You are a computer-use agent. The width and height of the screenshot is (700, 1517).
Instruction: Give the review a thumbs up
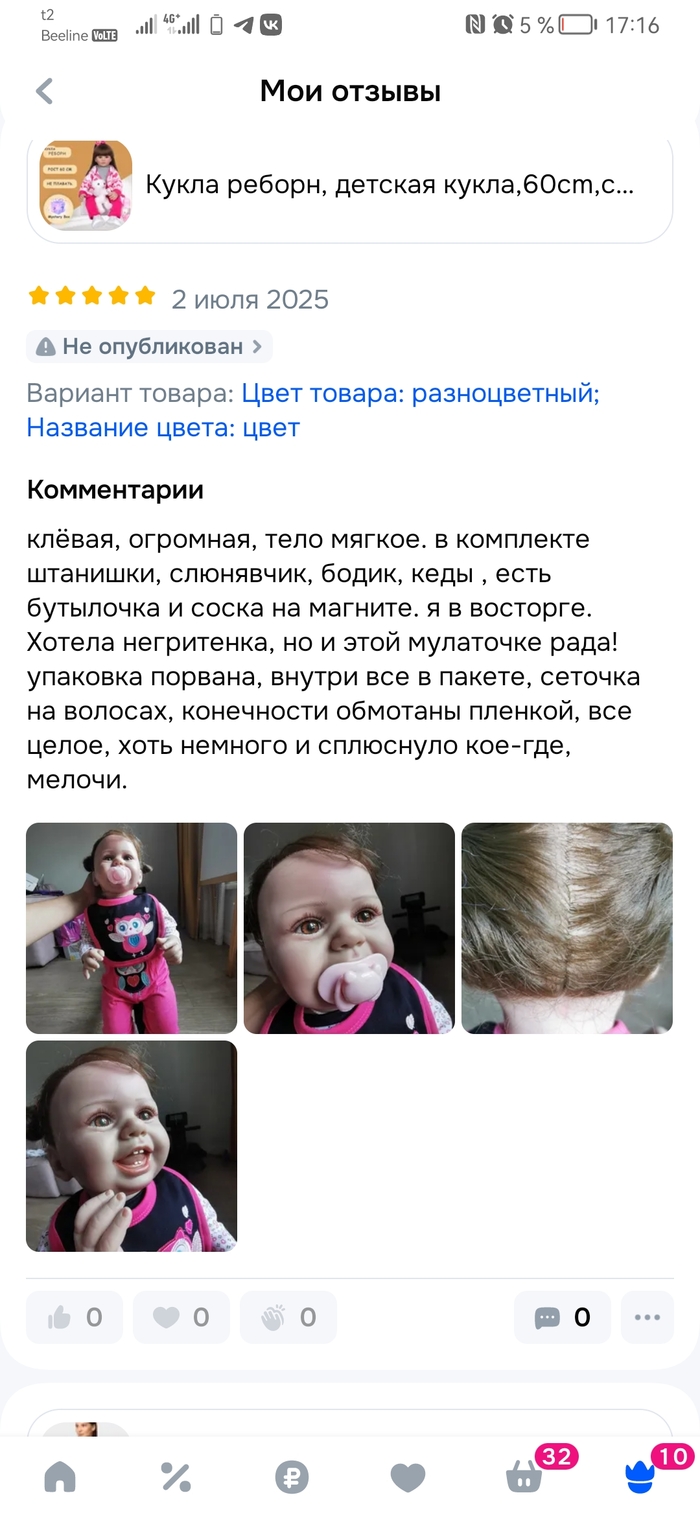pyautogui.click(x=74, y=1317)
